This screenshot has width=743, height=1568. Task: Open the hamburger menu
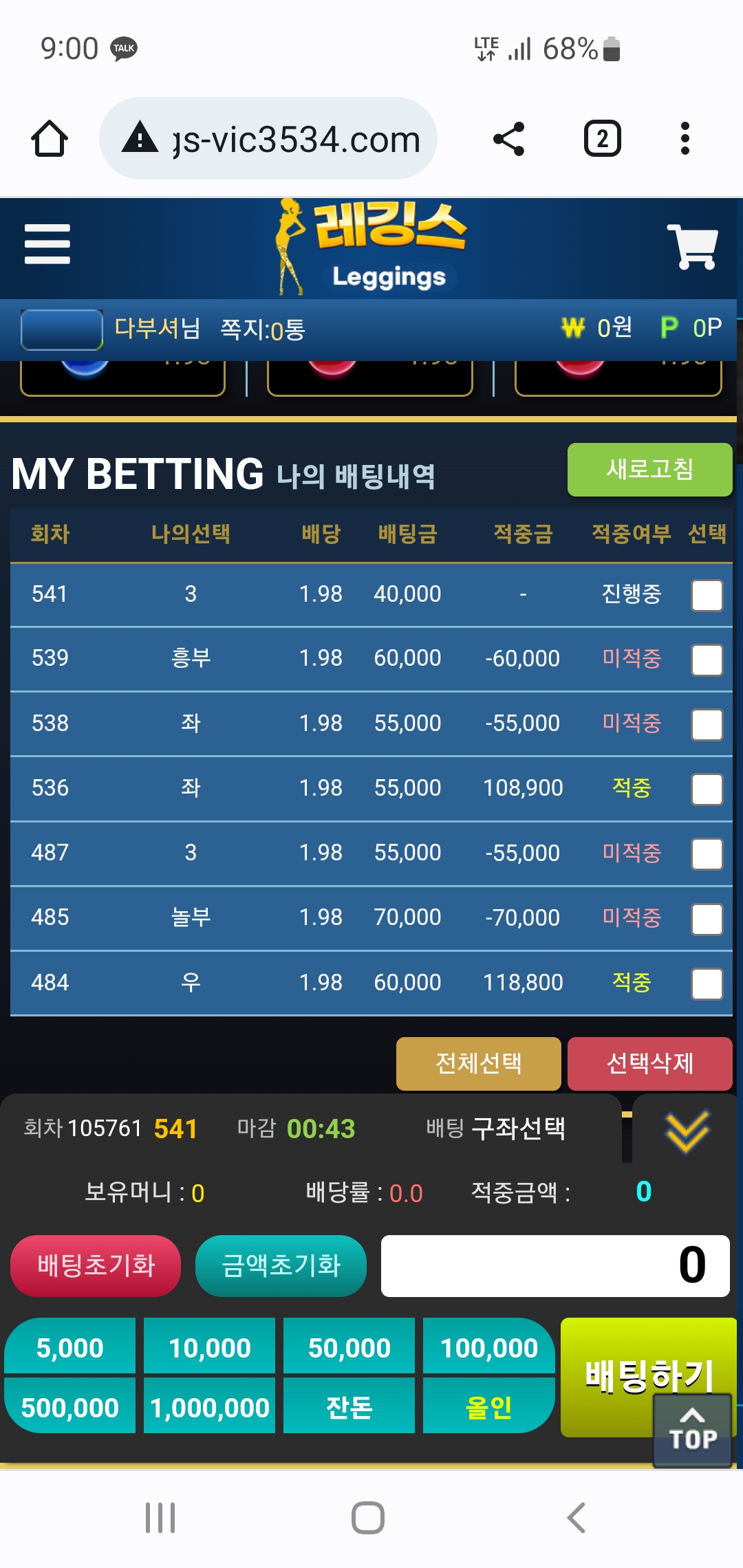47,244
